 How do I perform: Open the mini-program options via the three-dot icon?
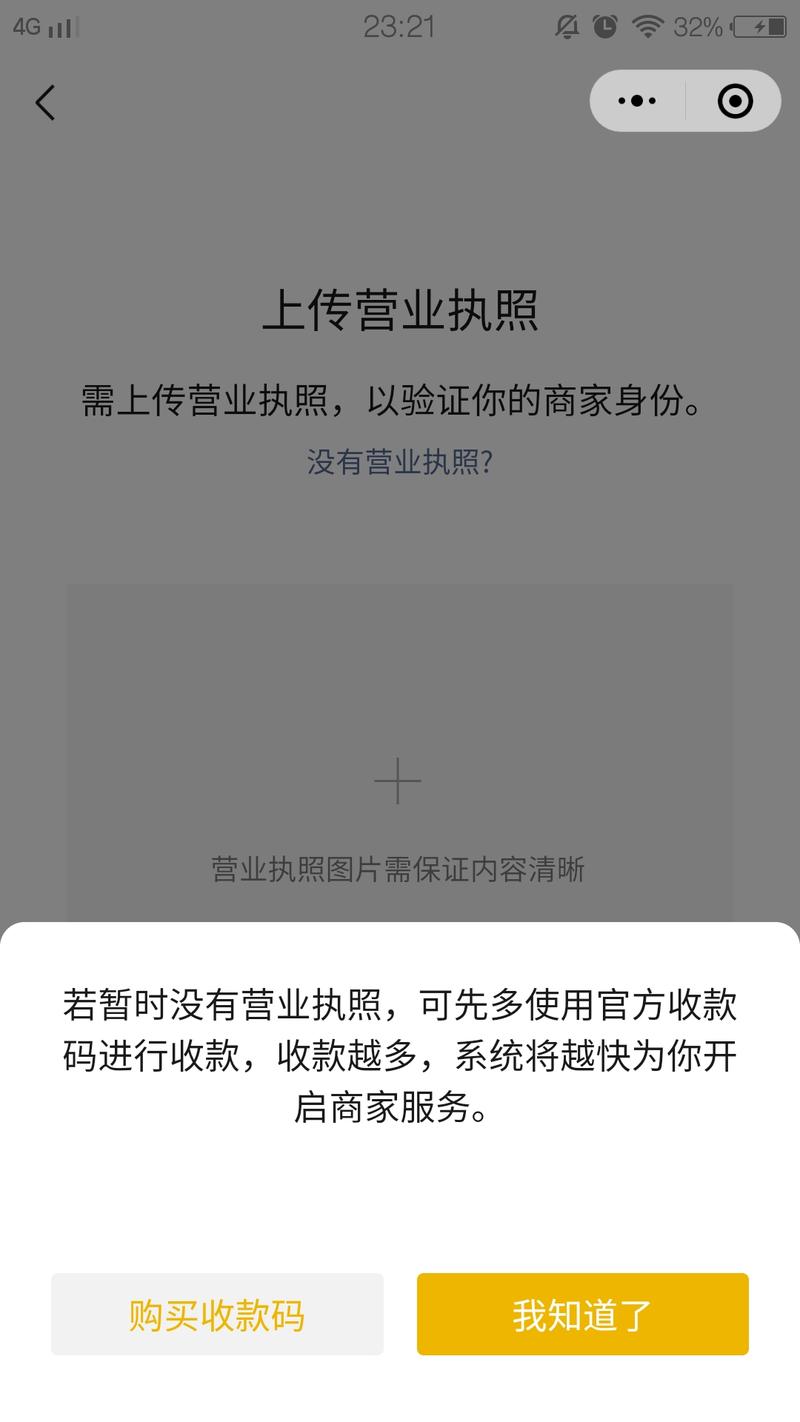(636, 101)
